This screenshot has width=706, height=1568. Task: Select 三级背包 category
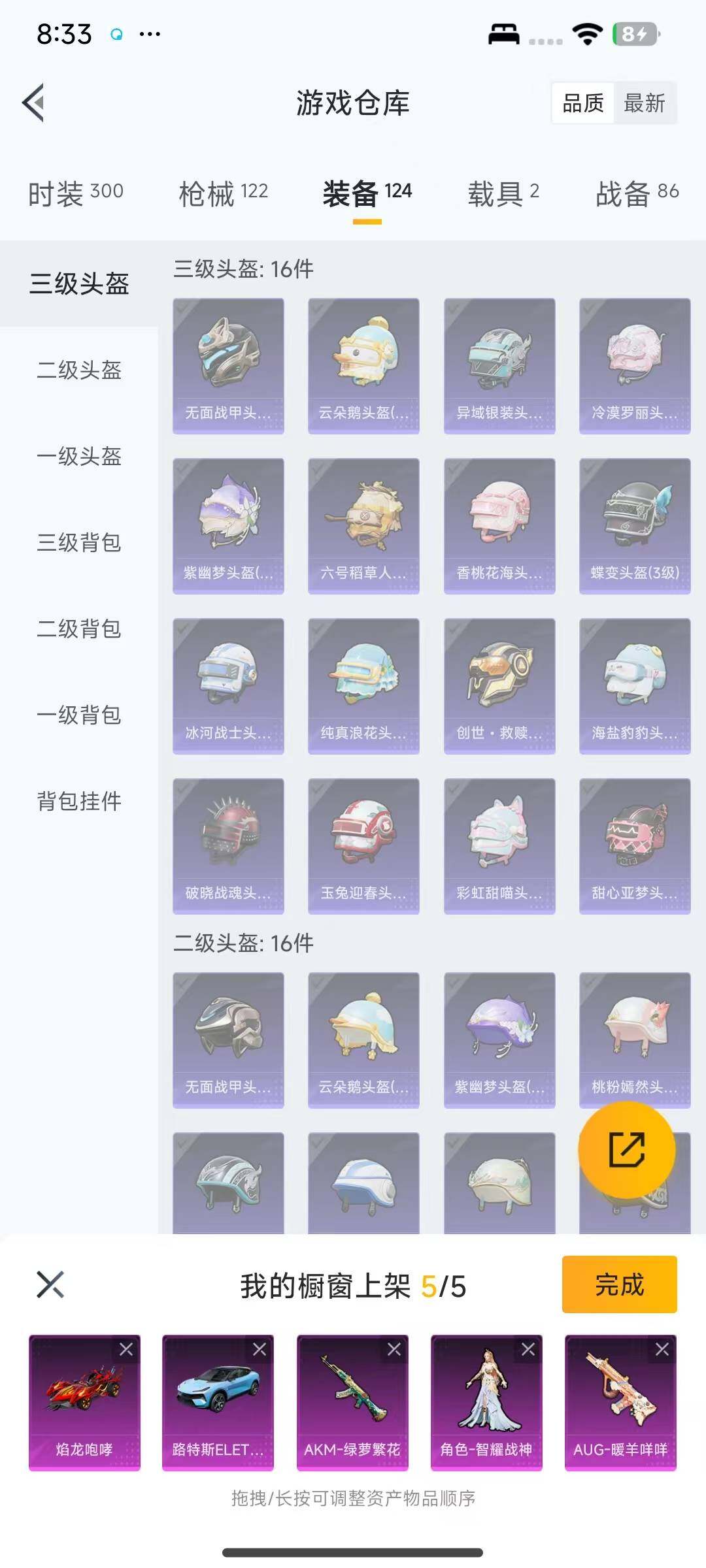tap(79, 543)
